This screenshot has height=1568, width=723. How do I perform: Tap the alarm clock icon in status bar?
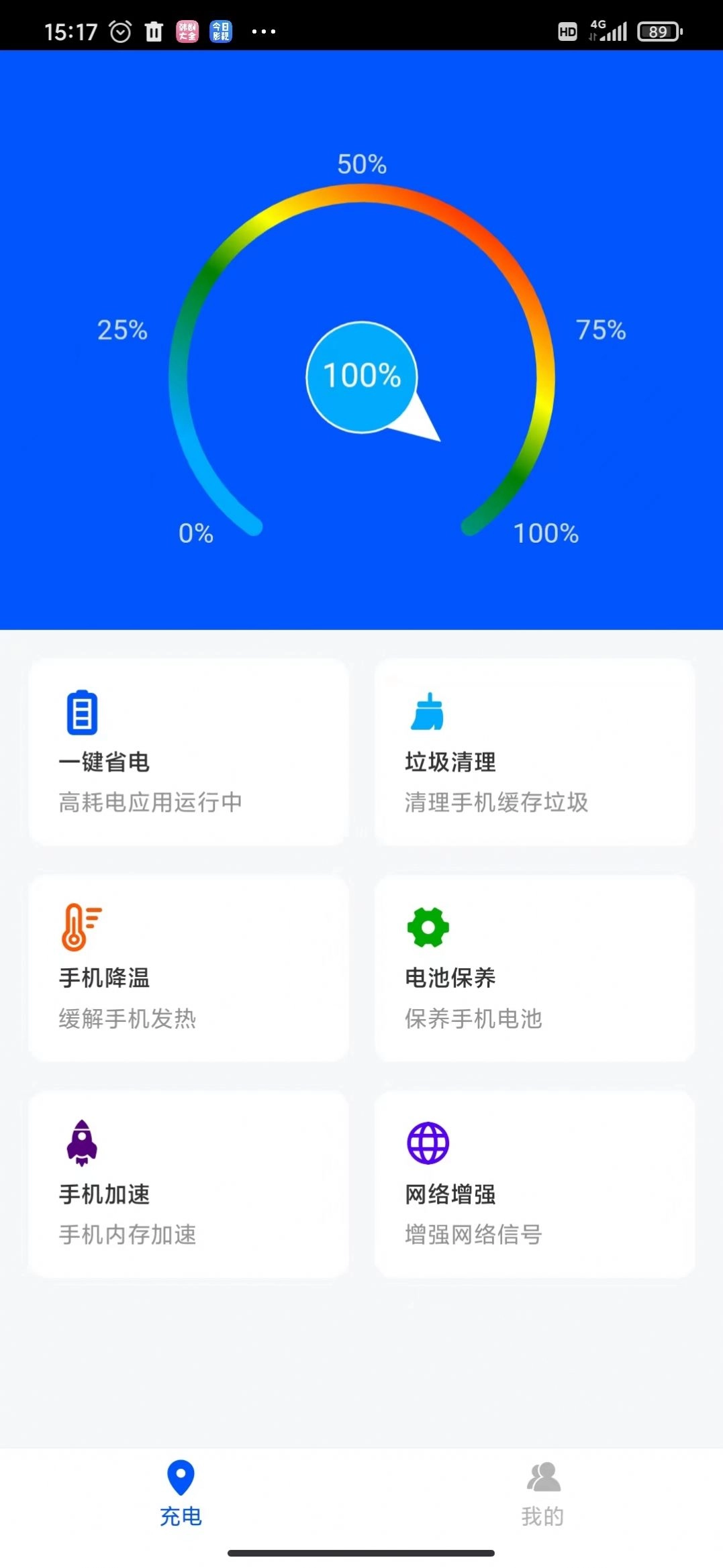(121, 31)
